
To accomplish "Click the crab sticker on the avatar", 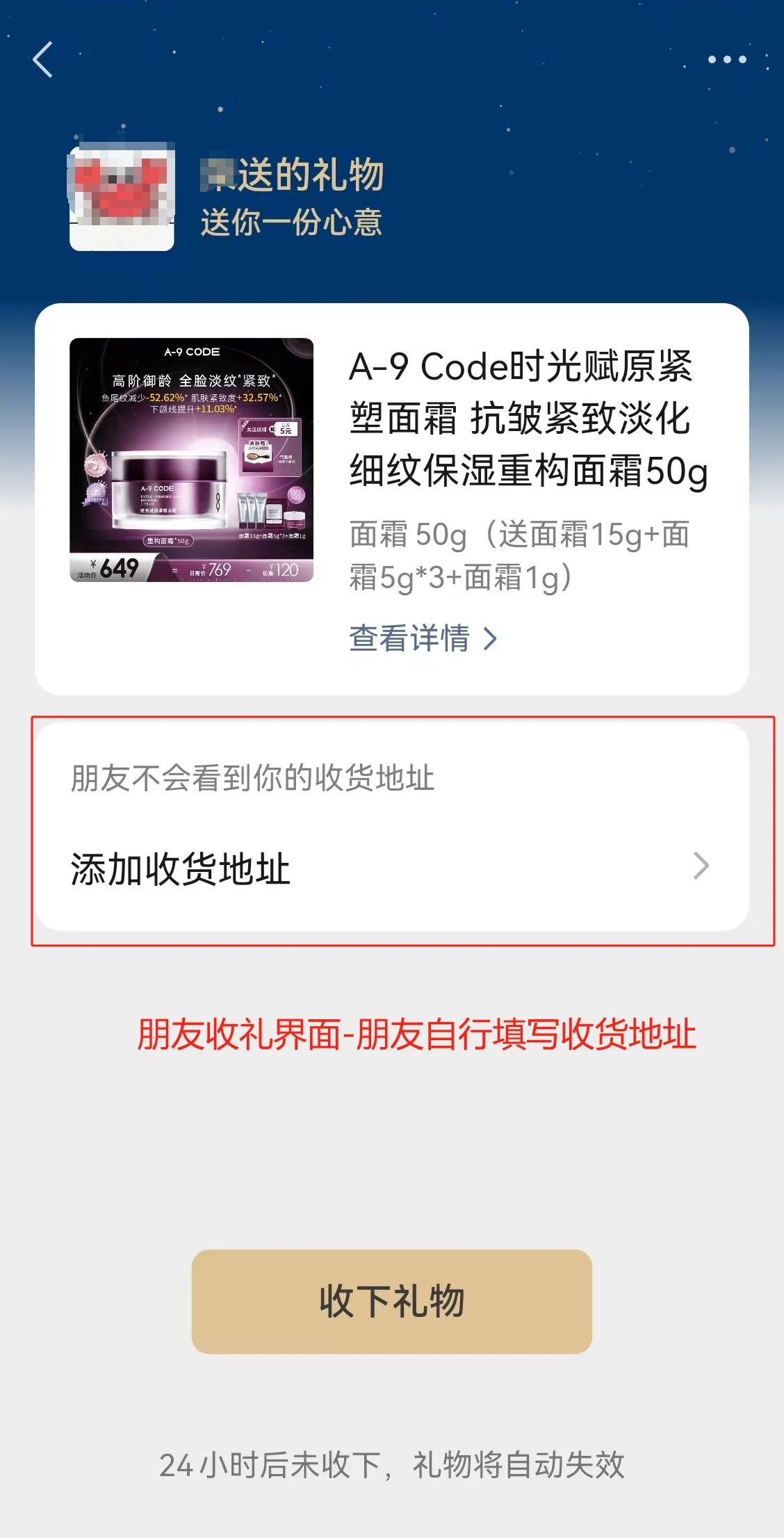I will [120, 179].
